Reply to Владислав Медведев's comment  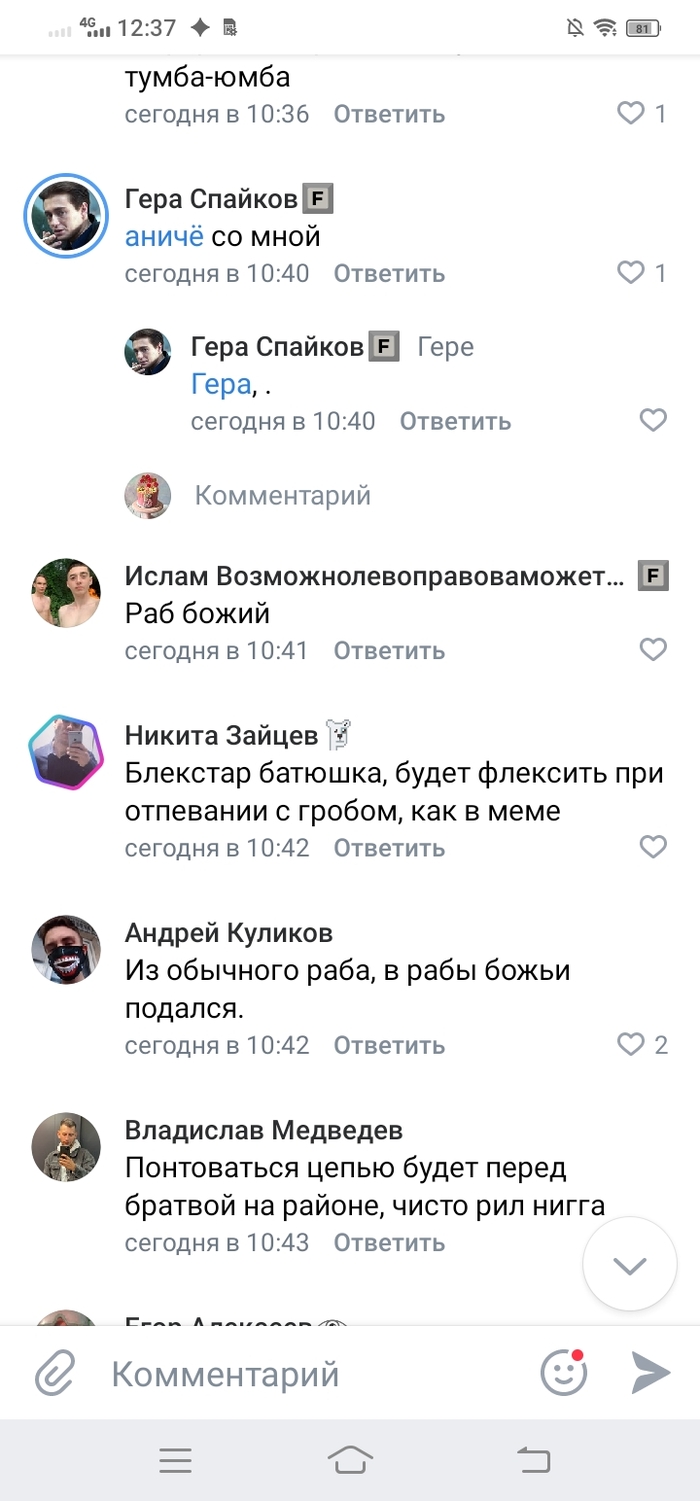pos(389,1243)
